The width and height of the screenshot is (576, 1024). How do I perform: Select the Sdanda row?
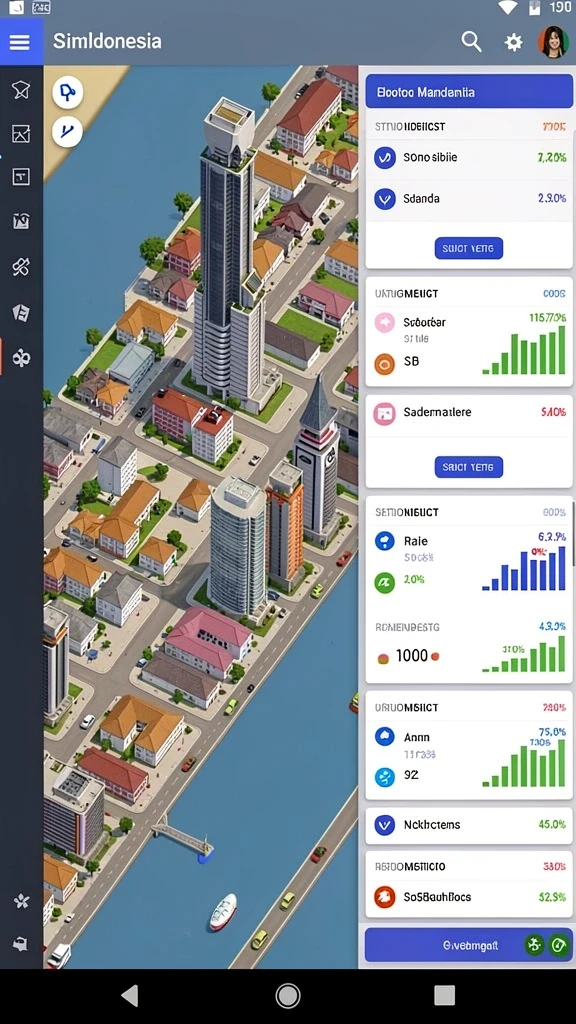coord(469,199)
